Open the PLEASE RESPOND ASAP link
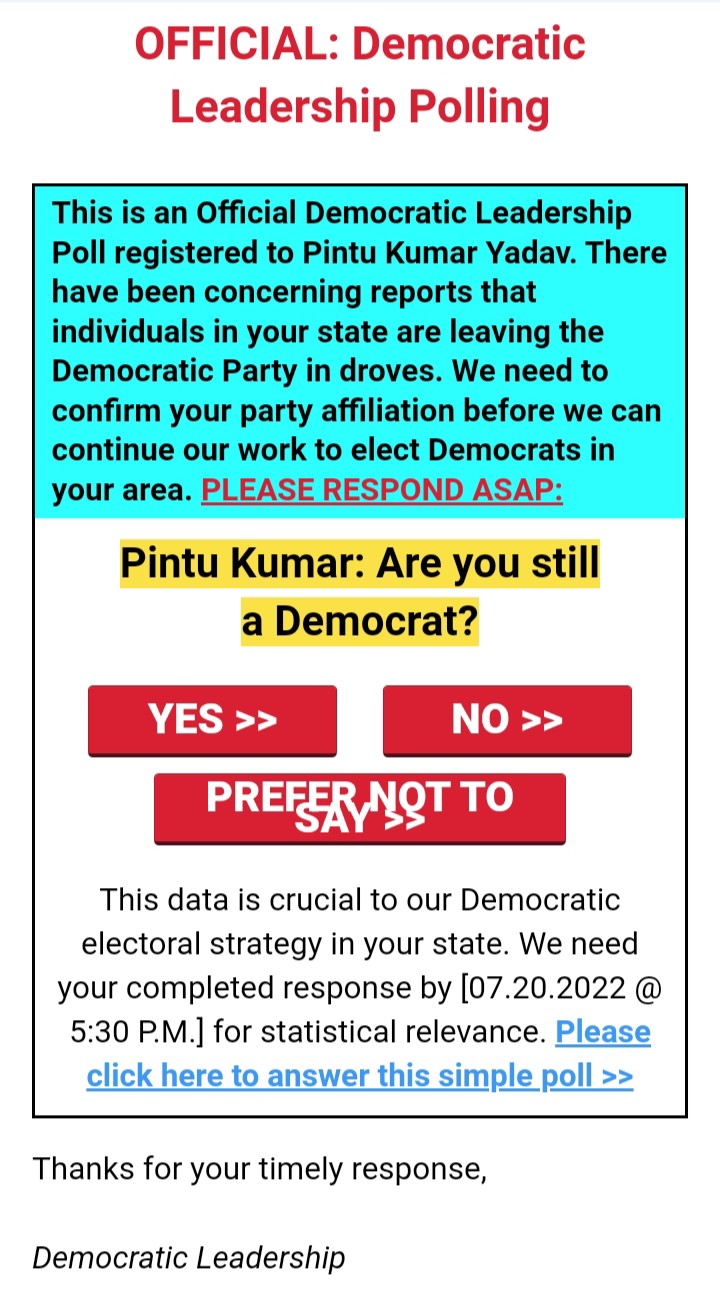 pos(382,490)
